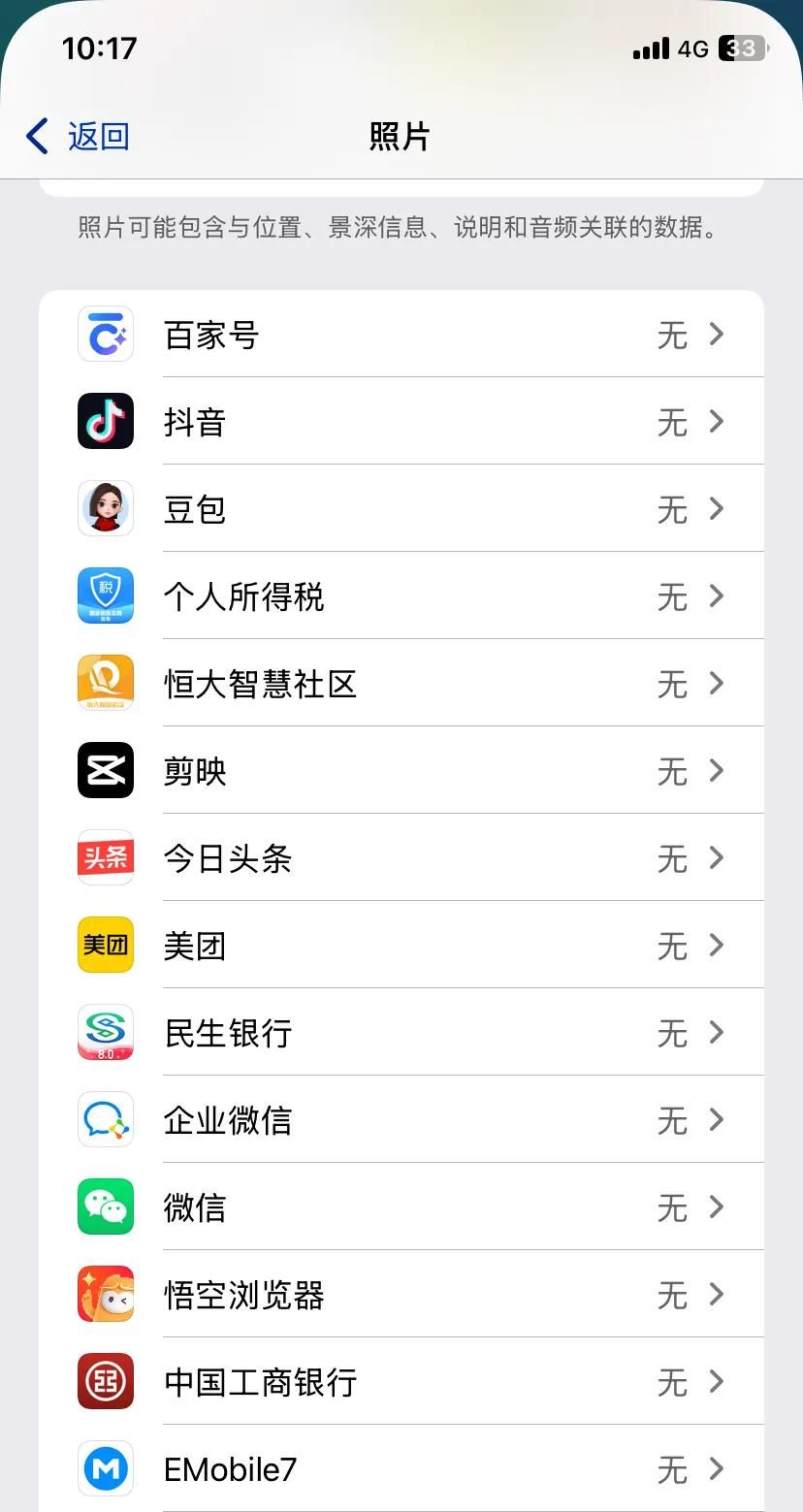
Task: Open the chevron next to 微信
Action: pos(716,1206)
